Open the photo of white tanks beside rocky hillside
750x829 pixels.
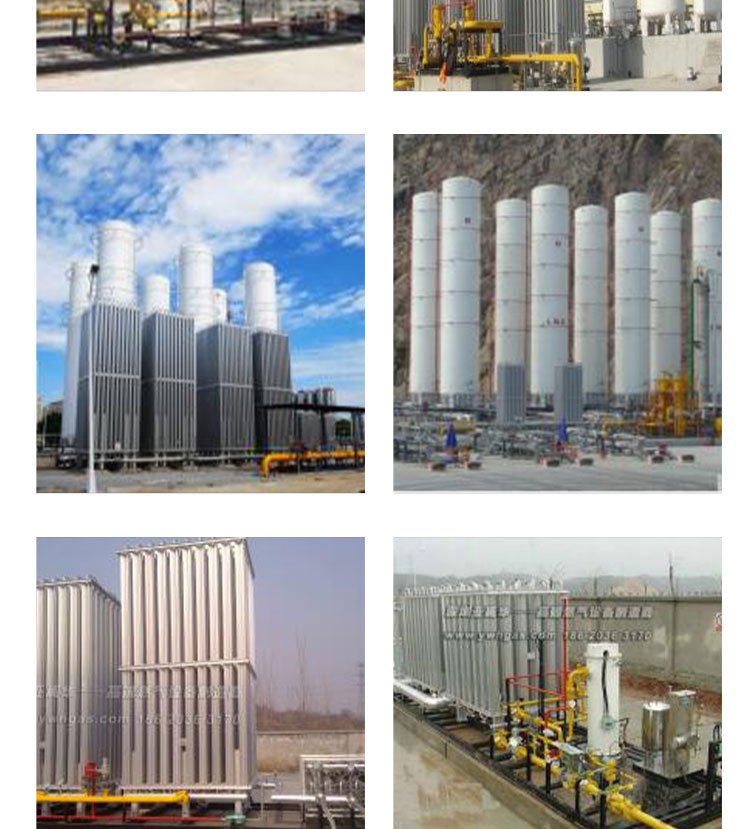[558, 314]
